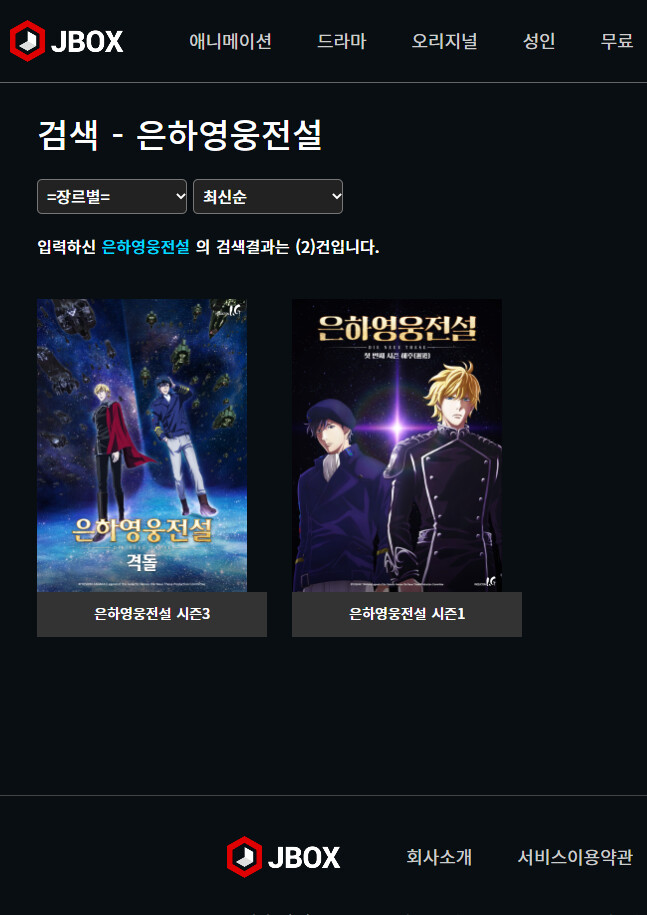This screenshot has width=647, height=915.
Task: Open the 오리지널 section
Action: point(444,41)
